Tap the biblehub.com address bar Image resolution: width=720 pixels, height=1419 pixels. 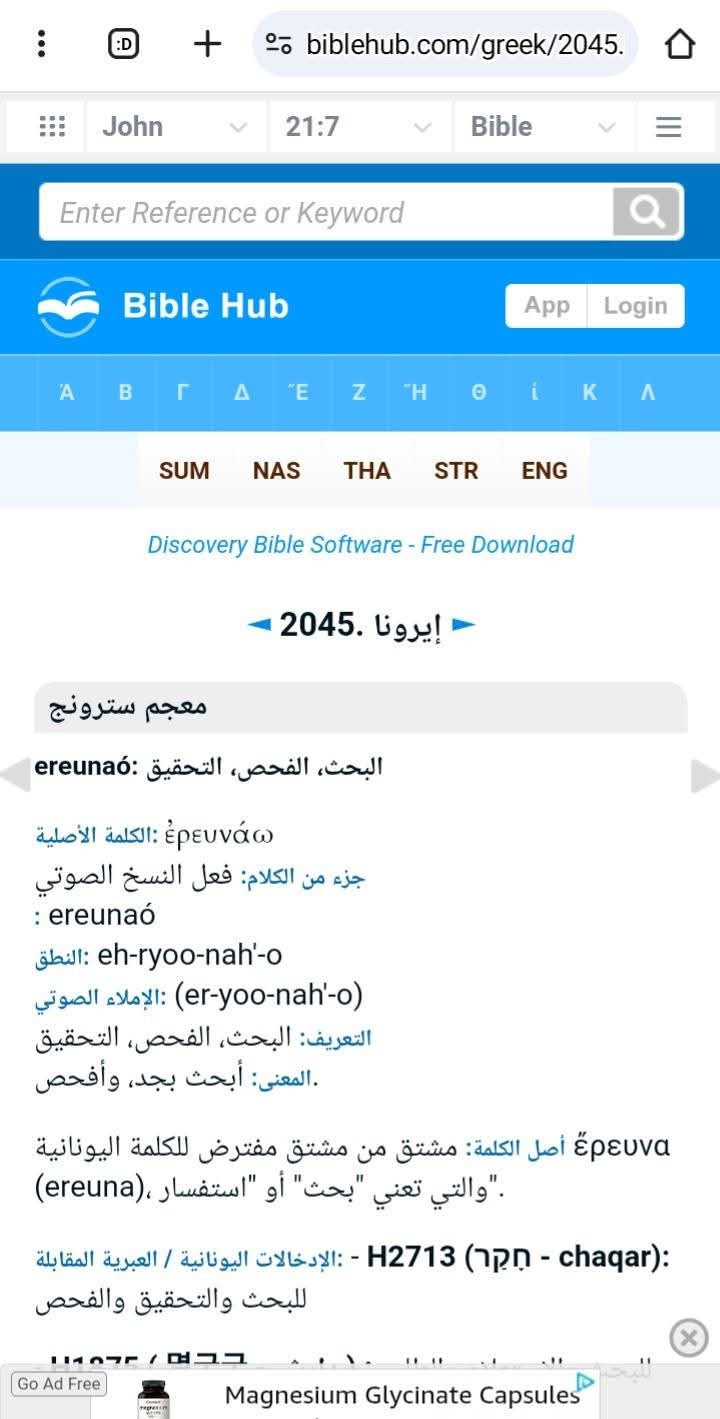click(x=446, y=44)
